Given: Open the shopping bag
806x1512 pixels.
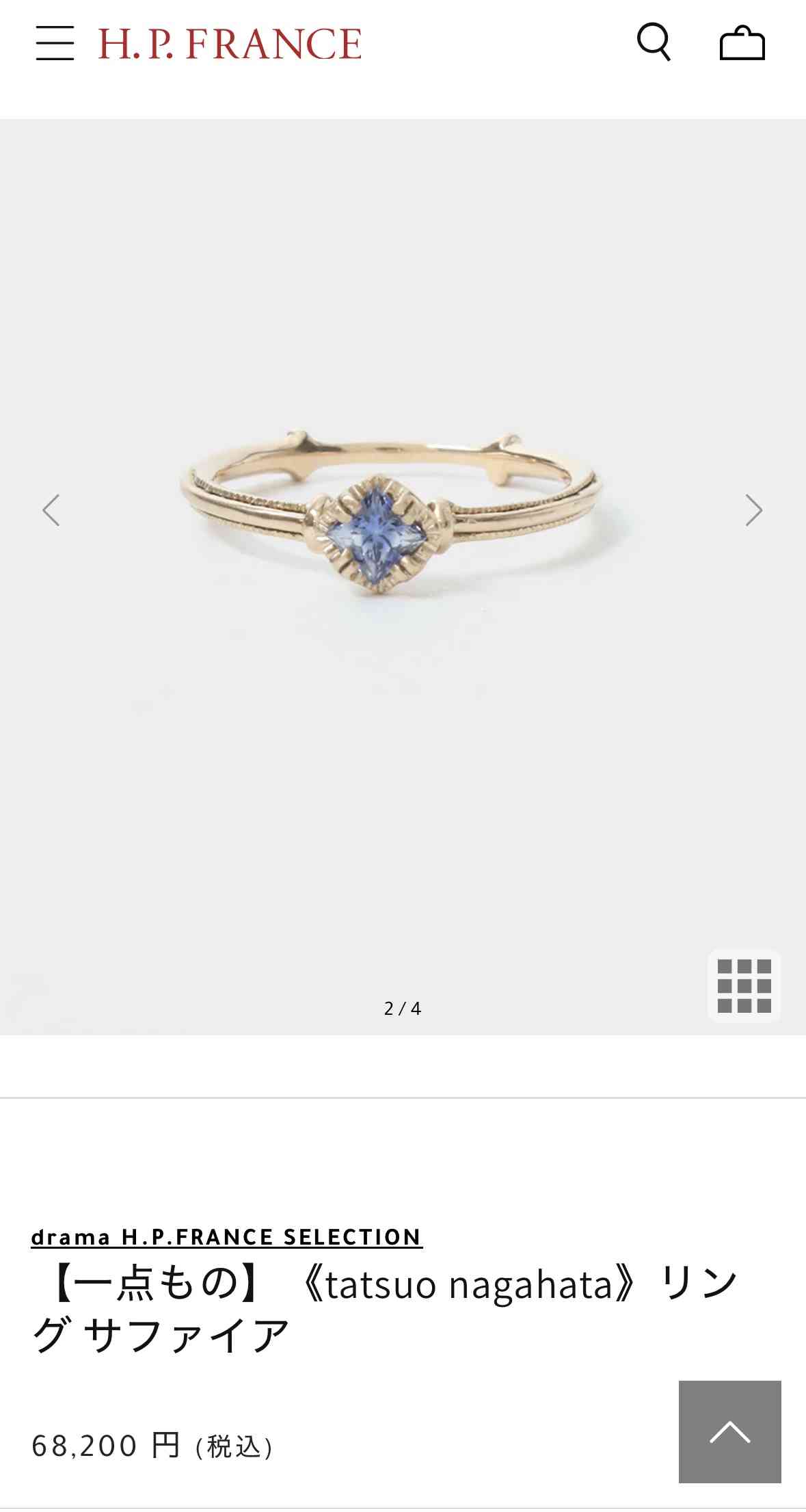Looking at the screenshot, I should click(742, 43).
